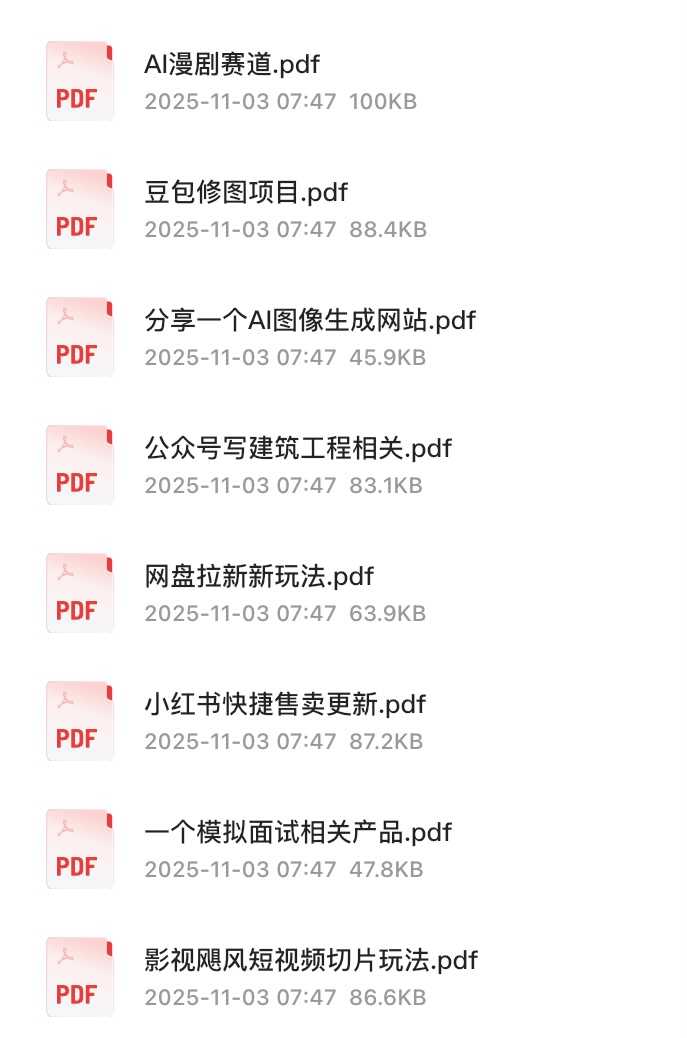Select the 分享一个AI图像生成网站.pdf file
Image resolution: width=687 pixels, height=1038 pixels.
310,321
